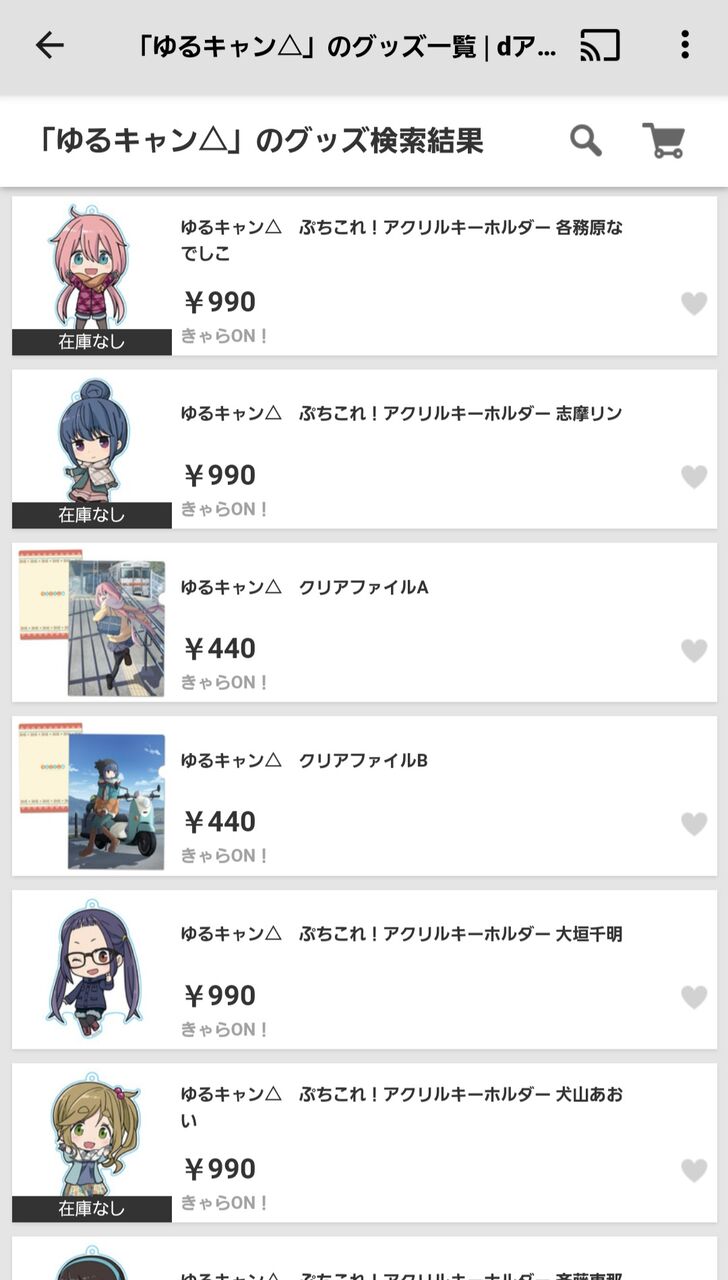Add the 志摩リン keyholder to favorites
Screen dimensions: 728x1280
pyautogui.click(x=694, y=477)
